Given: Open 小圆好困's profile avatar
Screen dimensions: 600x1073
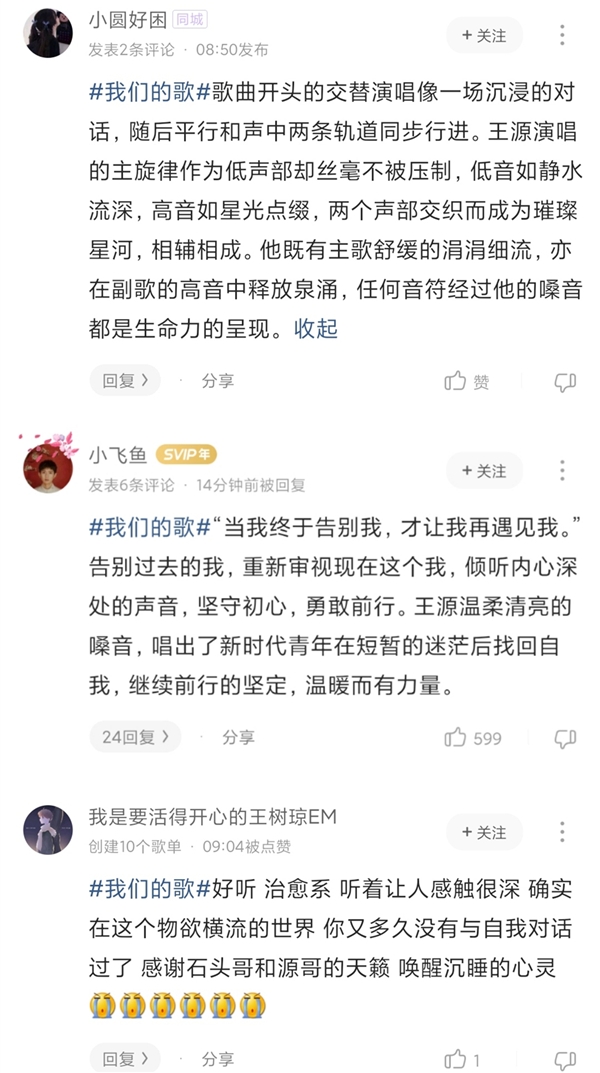Looking at the screenshot, I should pyautogui.click(x=47, y=33).
